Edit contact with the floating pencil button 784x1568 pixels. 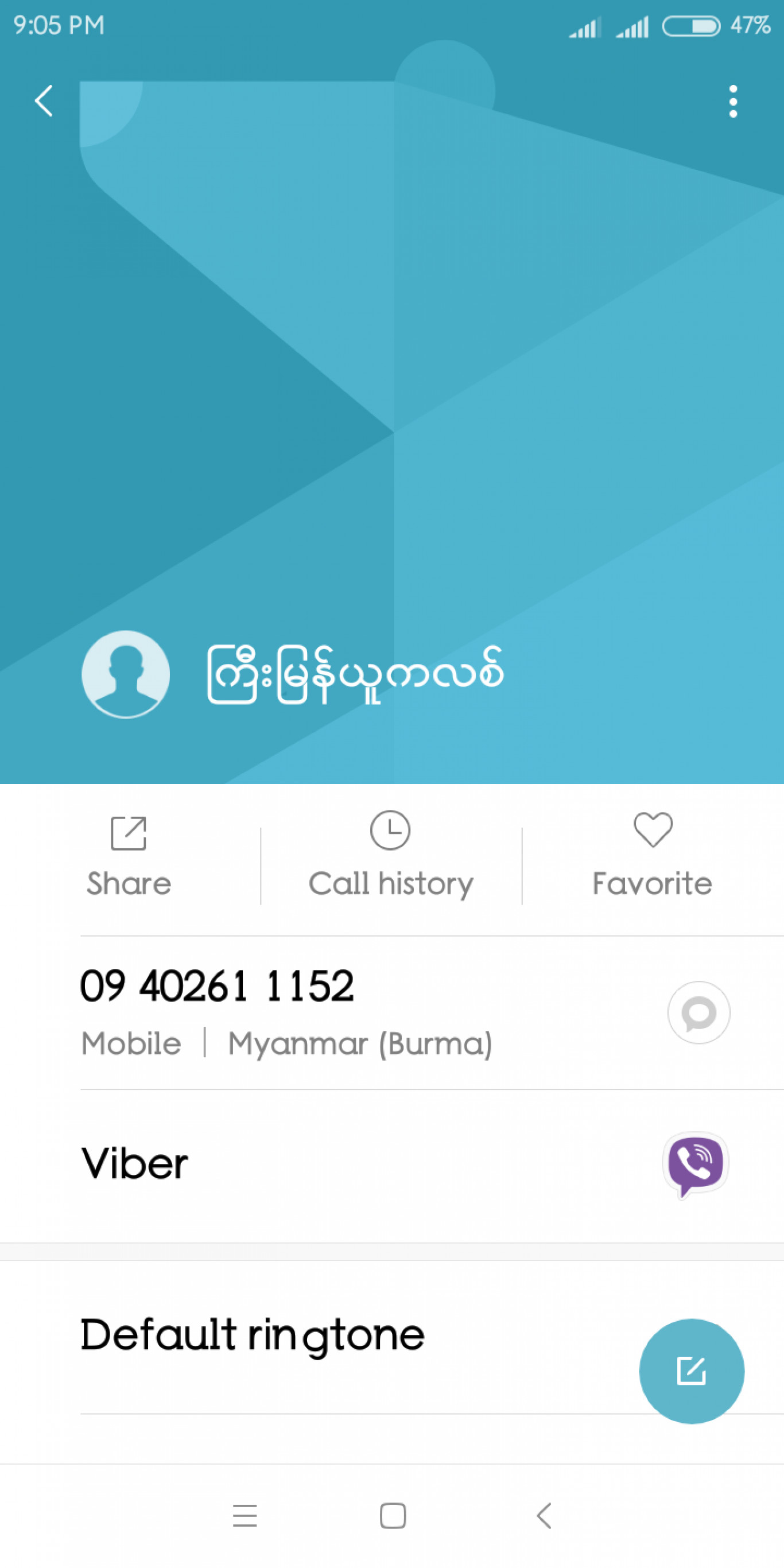coord(692,1371)
